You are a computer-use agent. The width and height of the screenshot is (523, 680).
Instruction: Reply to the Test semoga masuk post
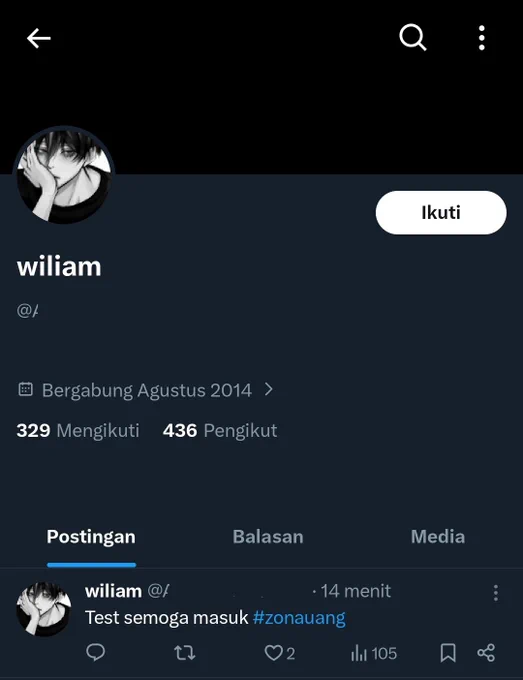click(95, 652)
